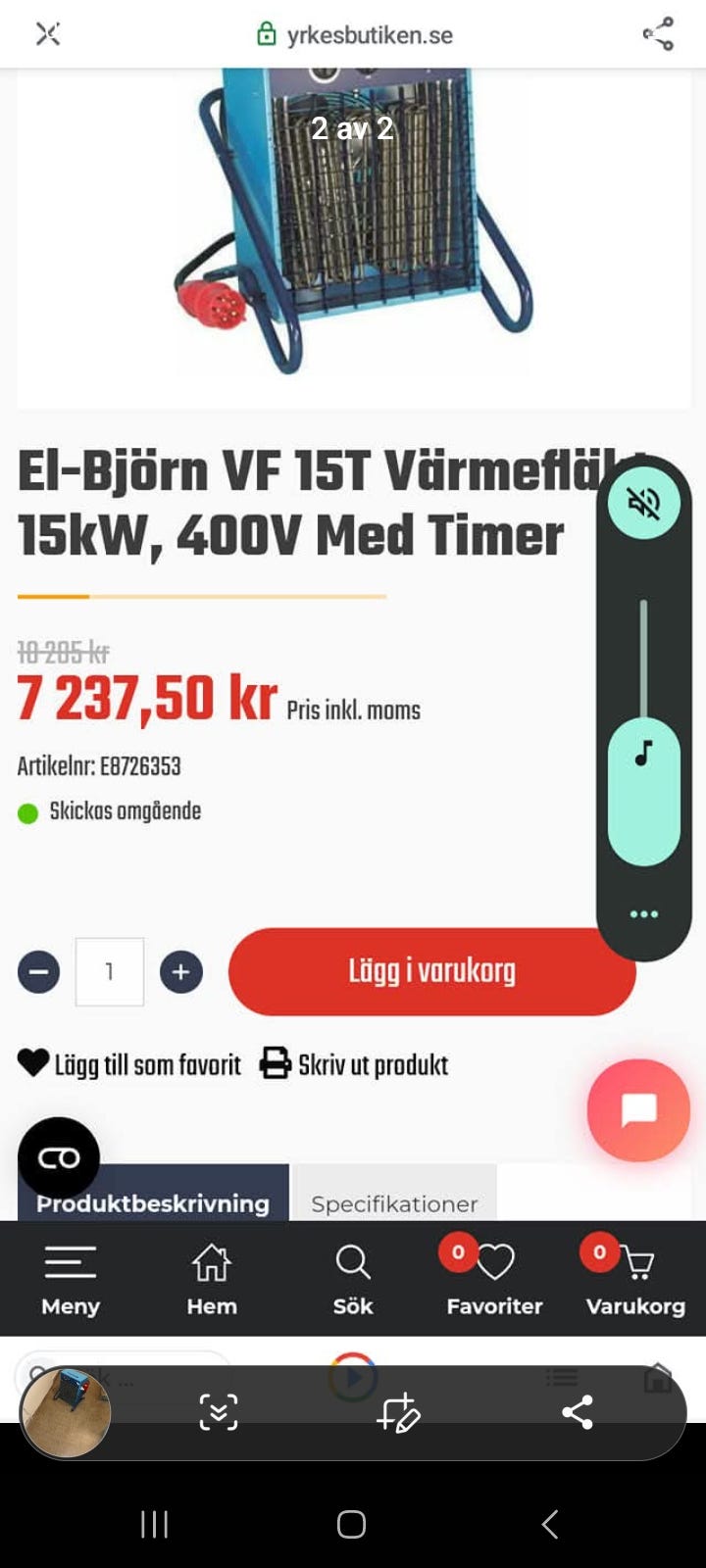
Task: Open Sök in the bottom bar
Action: click(353, 1279)
